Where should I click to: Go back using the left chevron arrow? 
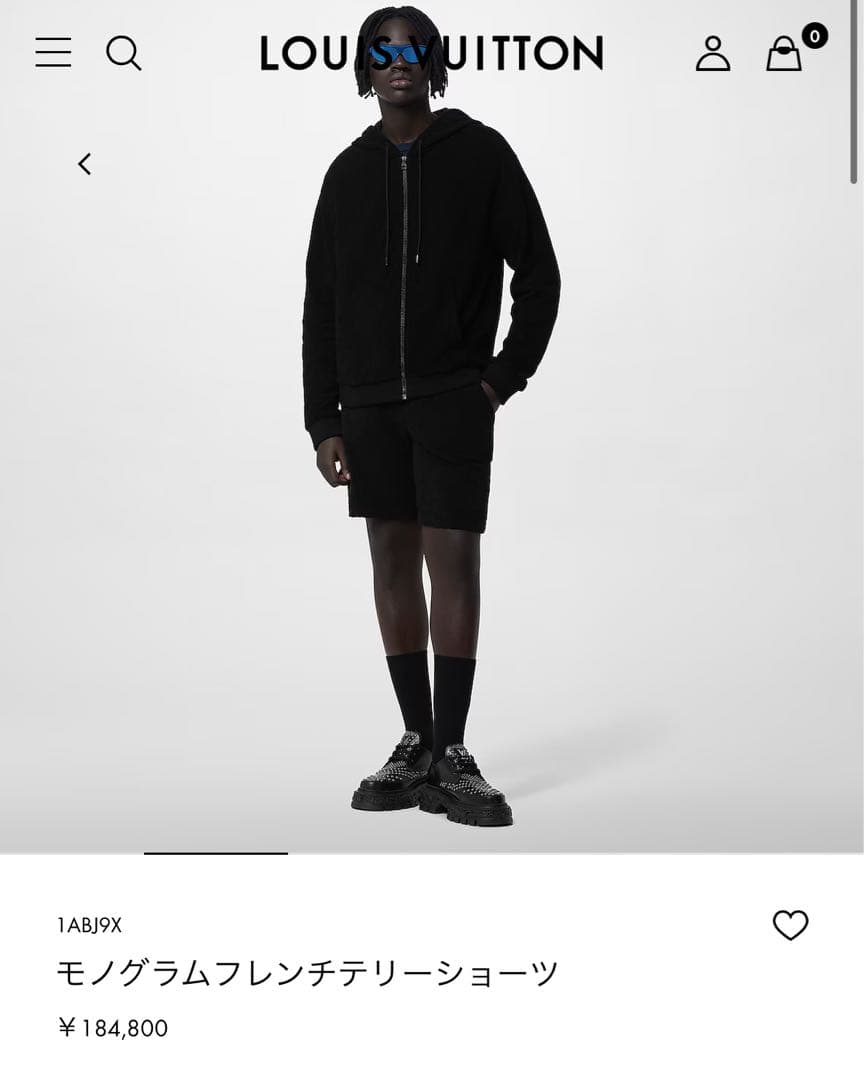[x=84, y=162]
